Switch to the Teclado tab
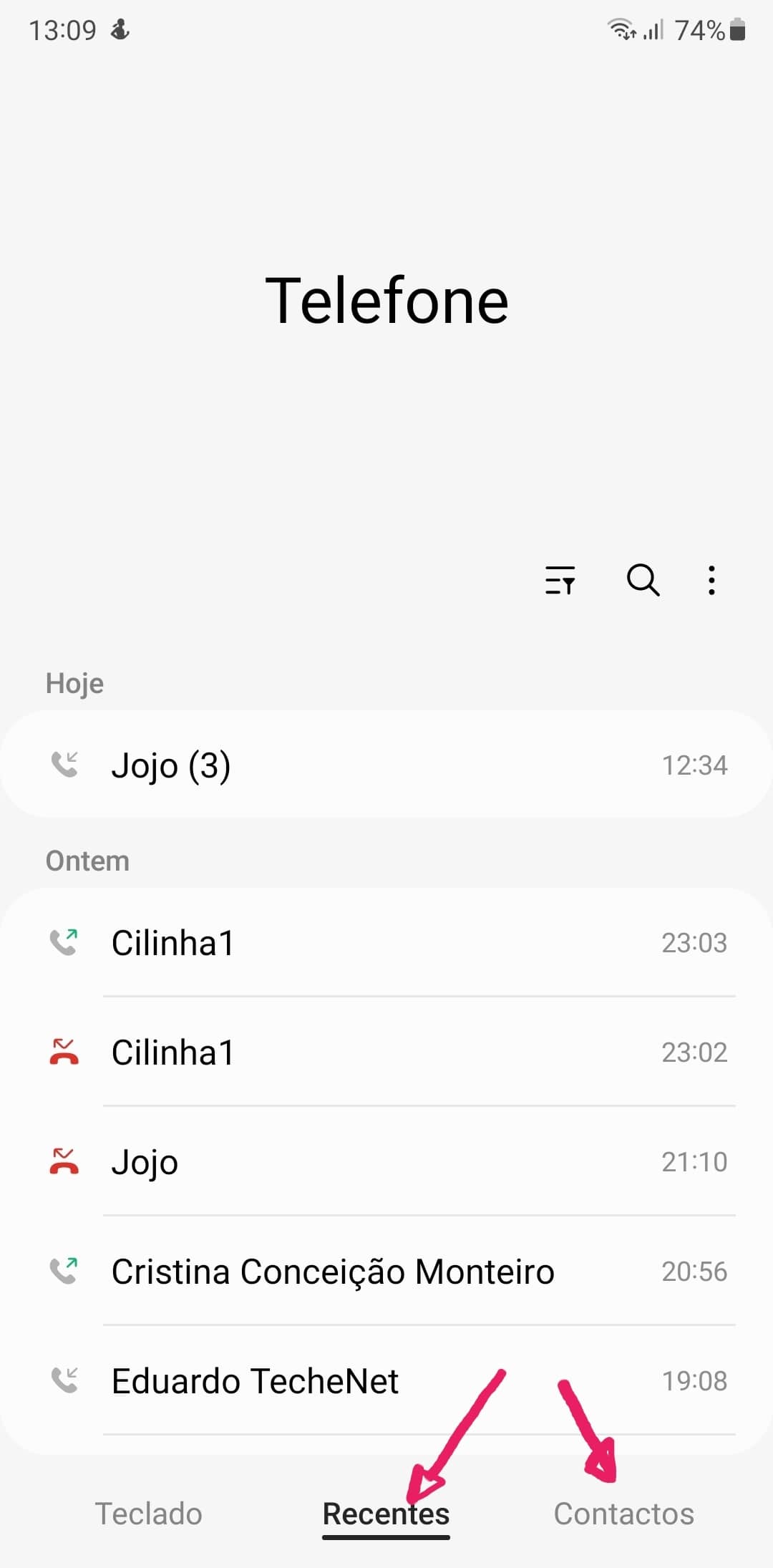Screen dimensions: 773x1568 pyautogui.click(x=149, y=1514)
